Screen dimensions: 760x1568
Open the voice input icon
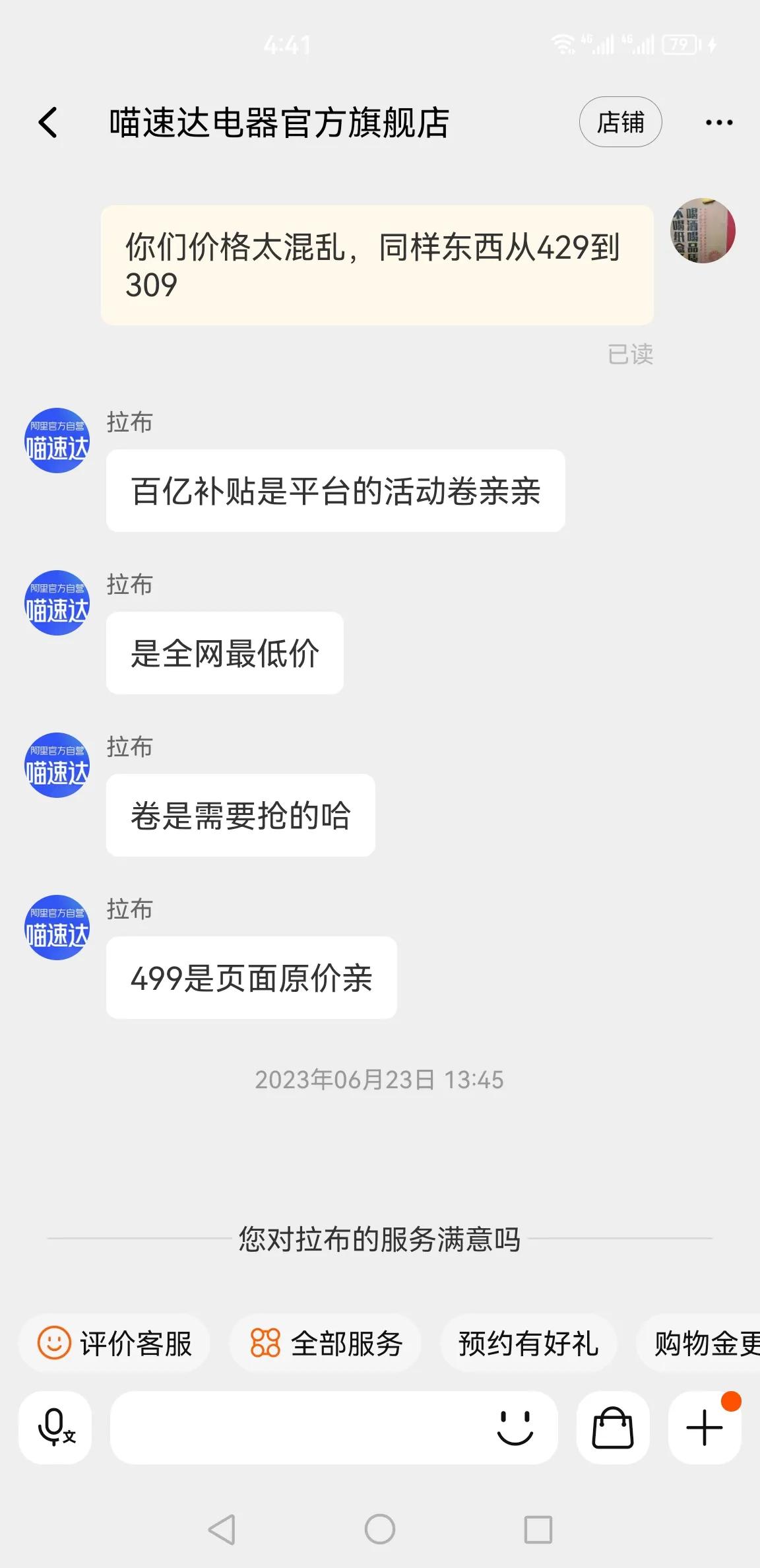pos(55,1428)
